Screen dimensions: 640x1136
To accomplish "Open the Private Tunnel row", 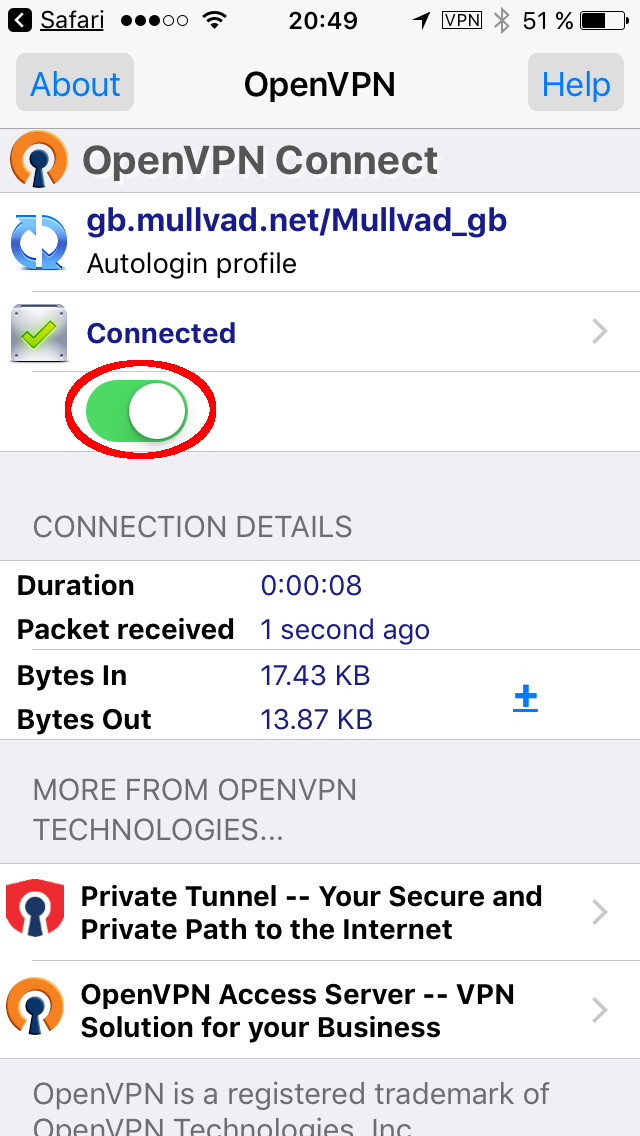I will (x=320, y=912).
